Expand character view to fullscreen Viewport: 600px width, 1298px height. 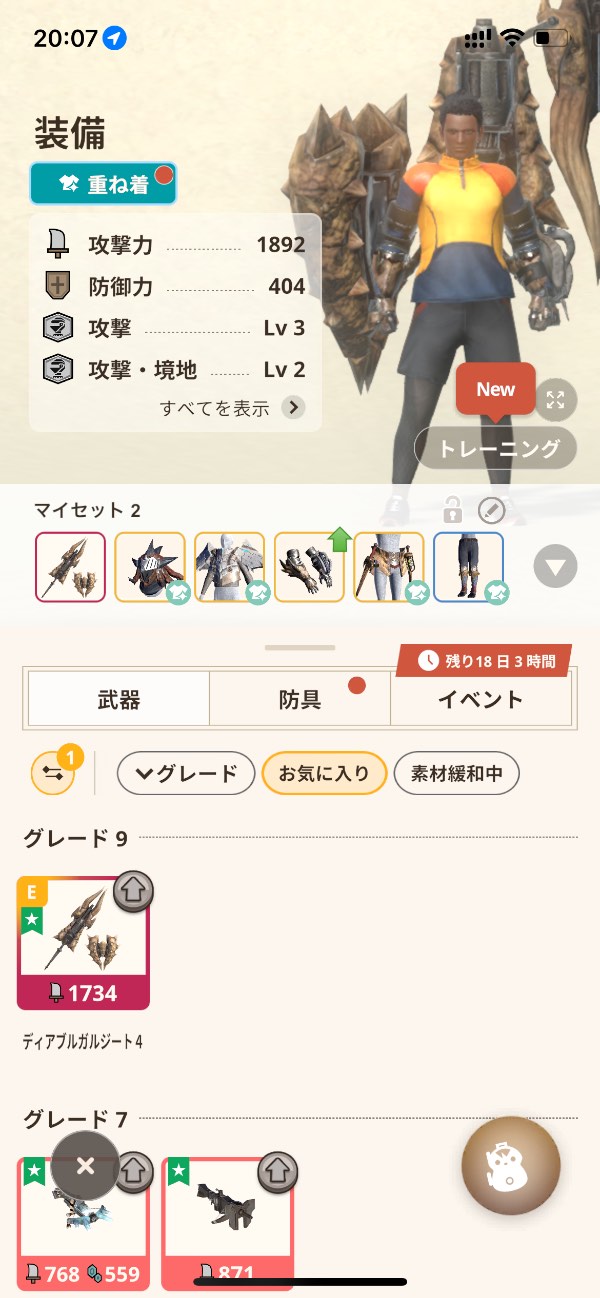[x=556, y=400]
